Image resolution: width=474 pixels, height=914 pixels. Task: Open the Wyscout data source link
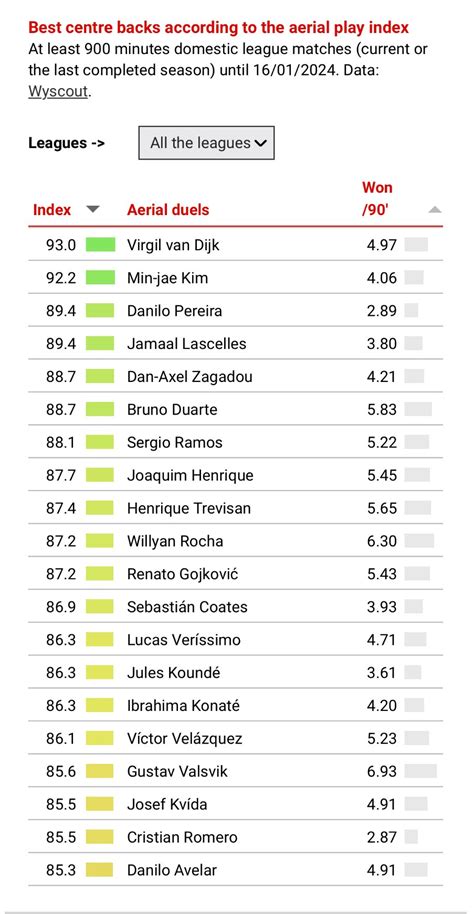click(x=58, y=92)
